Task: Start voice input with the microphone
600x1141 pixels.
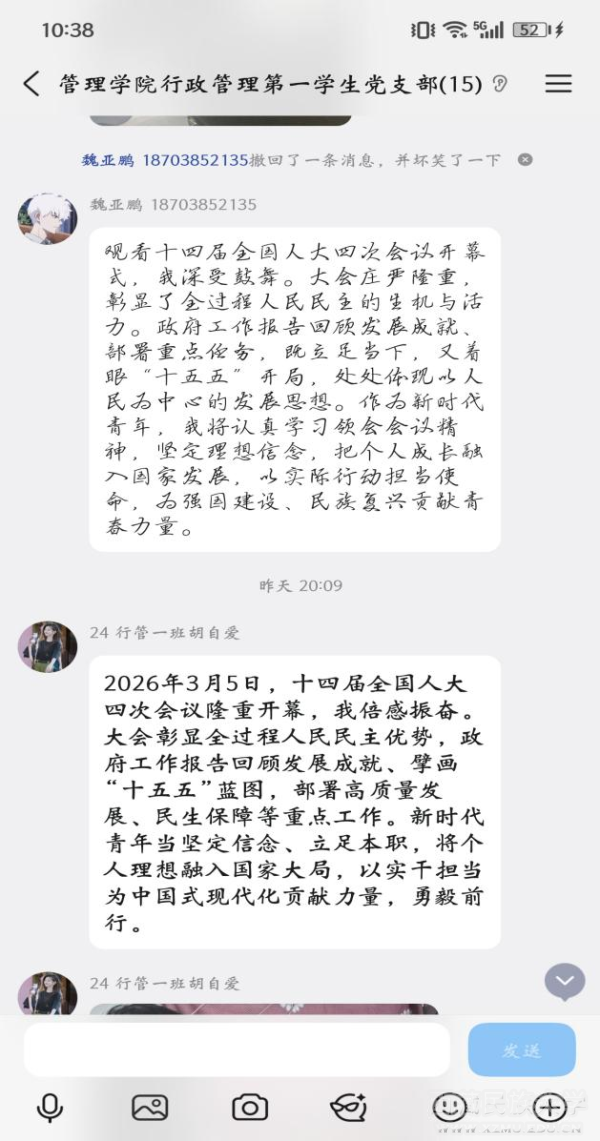Action: click(49, 1107)
